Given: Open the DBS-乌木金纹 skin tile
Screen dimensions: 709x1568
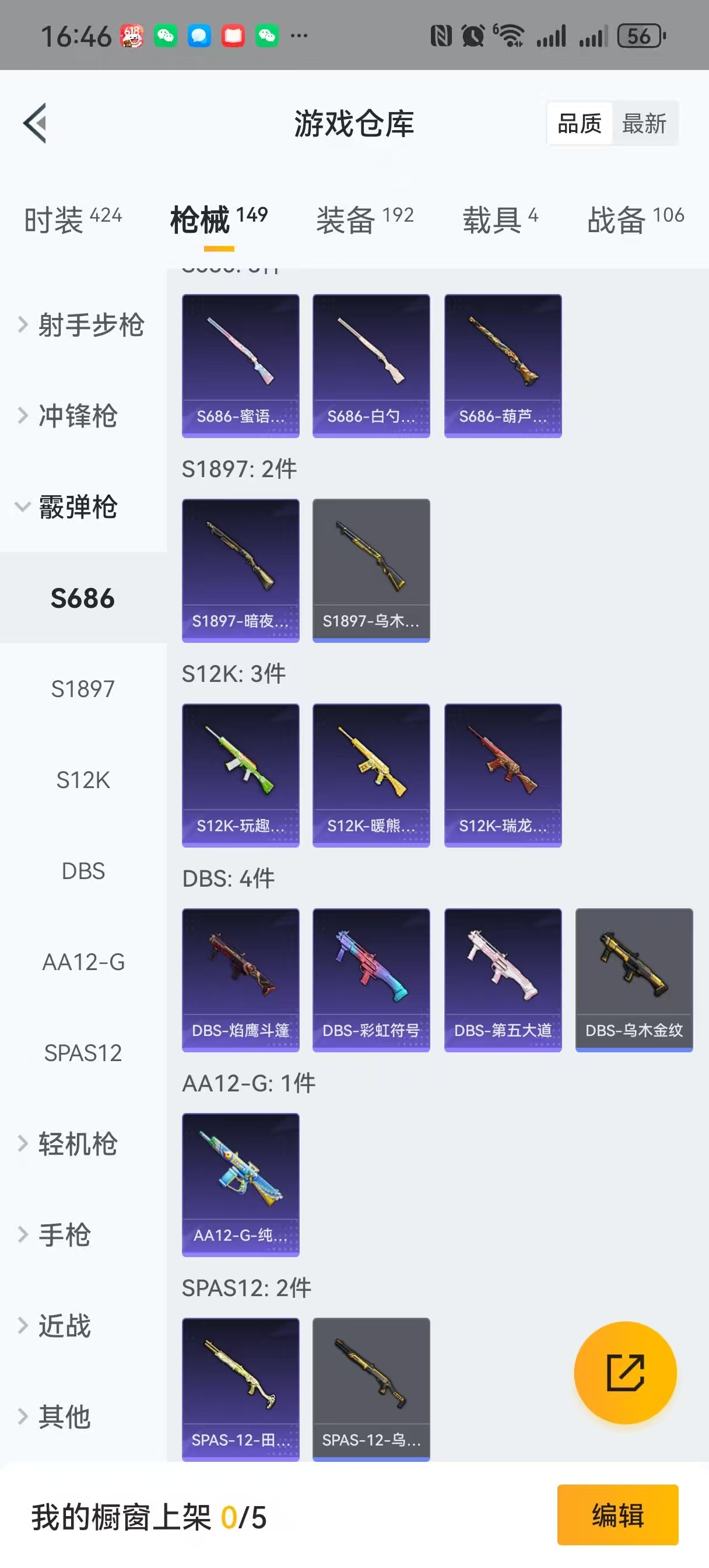Looking at the screenshot, I should (x=634, y=979).
